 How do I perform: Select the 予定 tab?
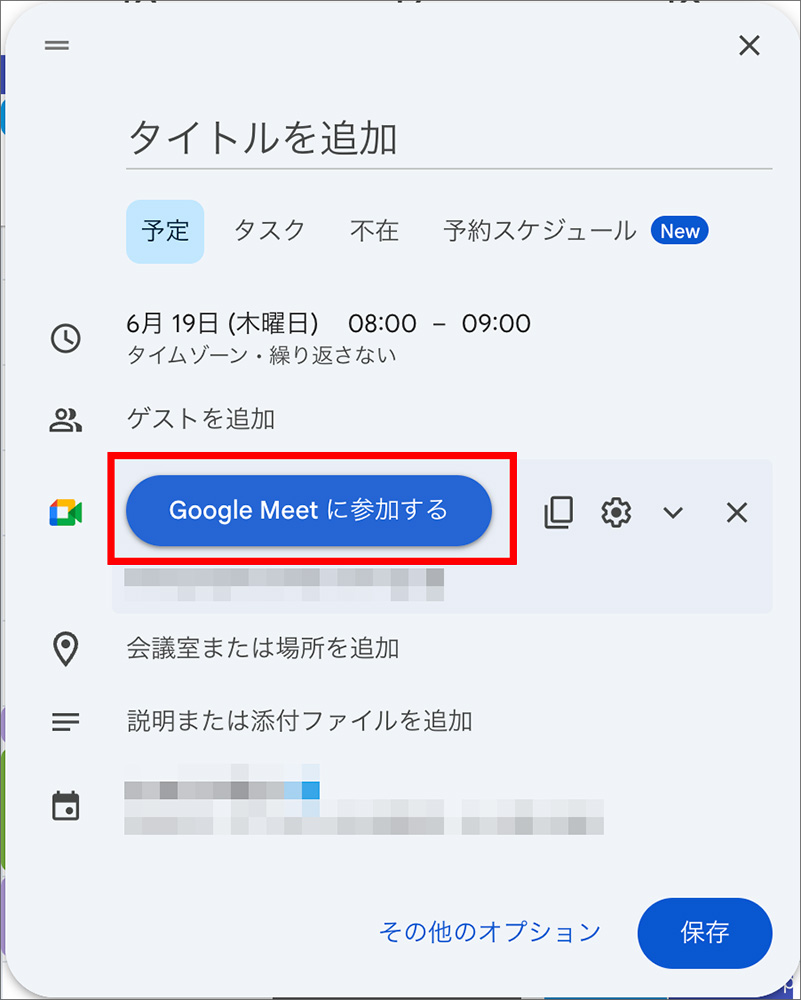point(164,231)
